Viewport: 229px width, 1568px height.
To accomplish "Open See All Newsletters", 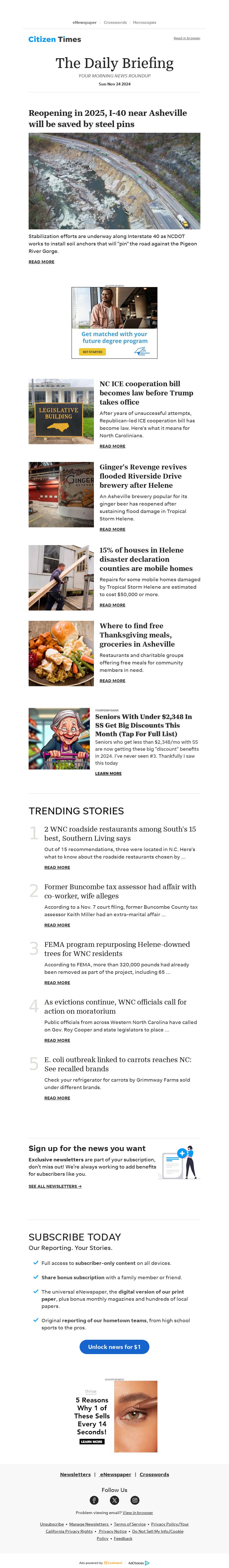I will [55, 1186].
